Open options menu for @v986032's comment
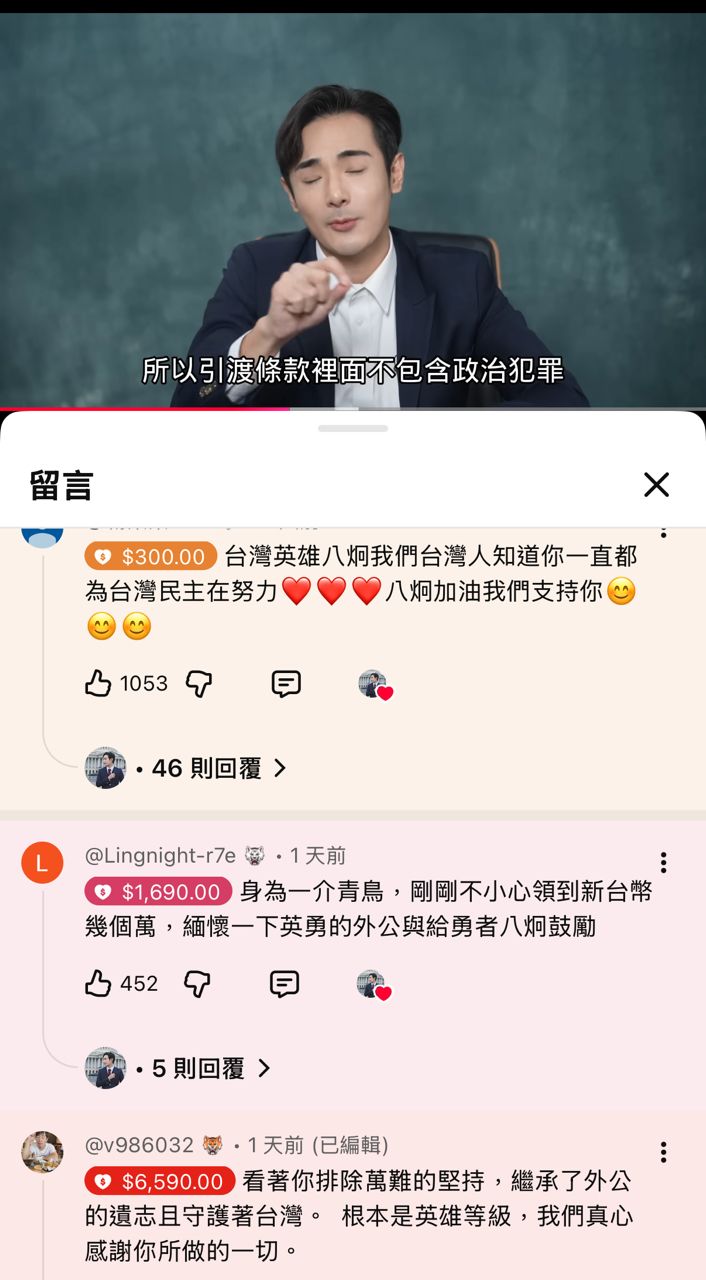This screenshot has width=706, height=1280. tap(663, 1152)
